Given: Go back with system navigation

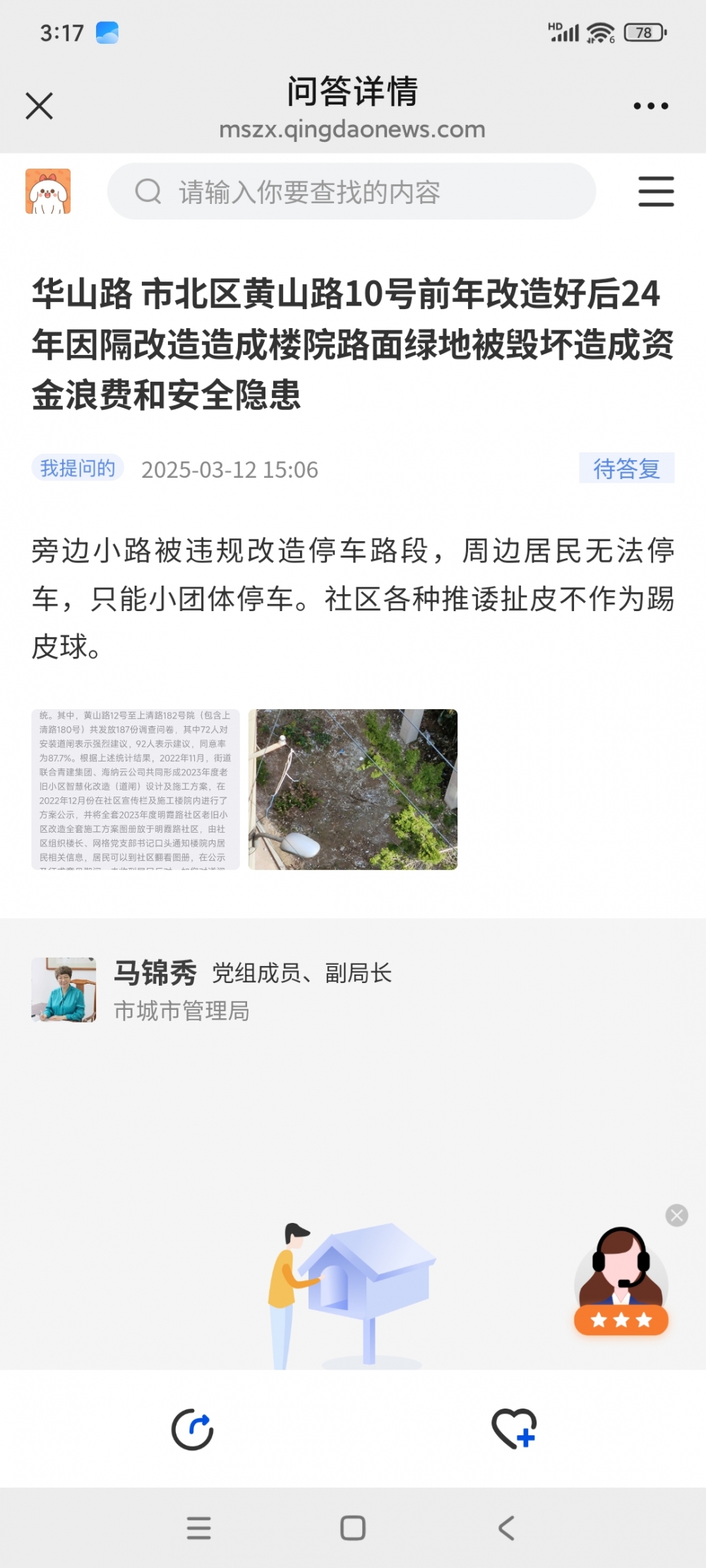Looking at the screenshot, I should pos(506,1528).
